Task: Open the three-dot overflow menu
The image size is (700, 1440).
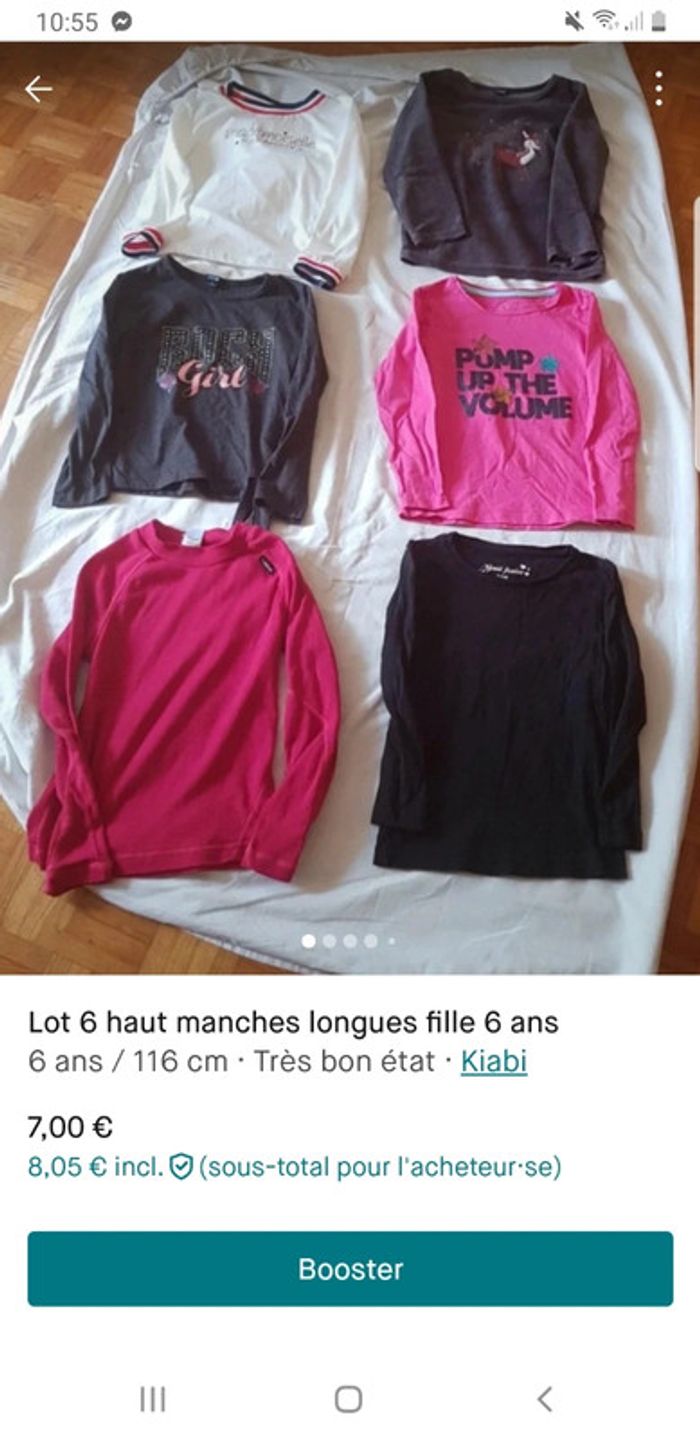Action: click(658, 89)
